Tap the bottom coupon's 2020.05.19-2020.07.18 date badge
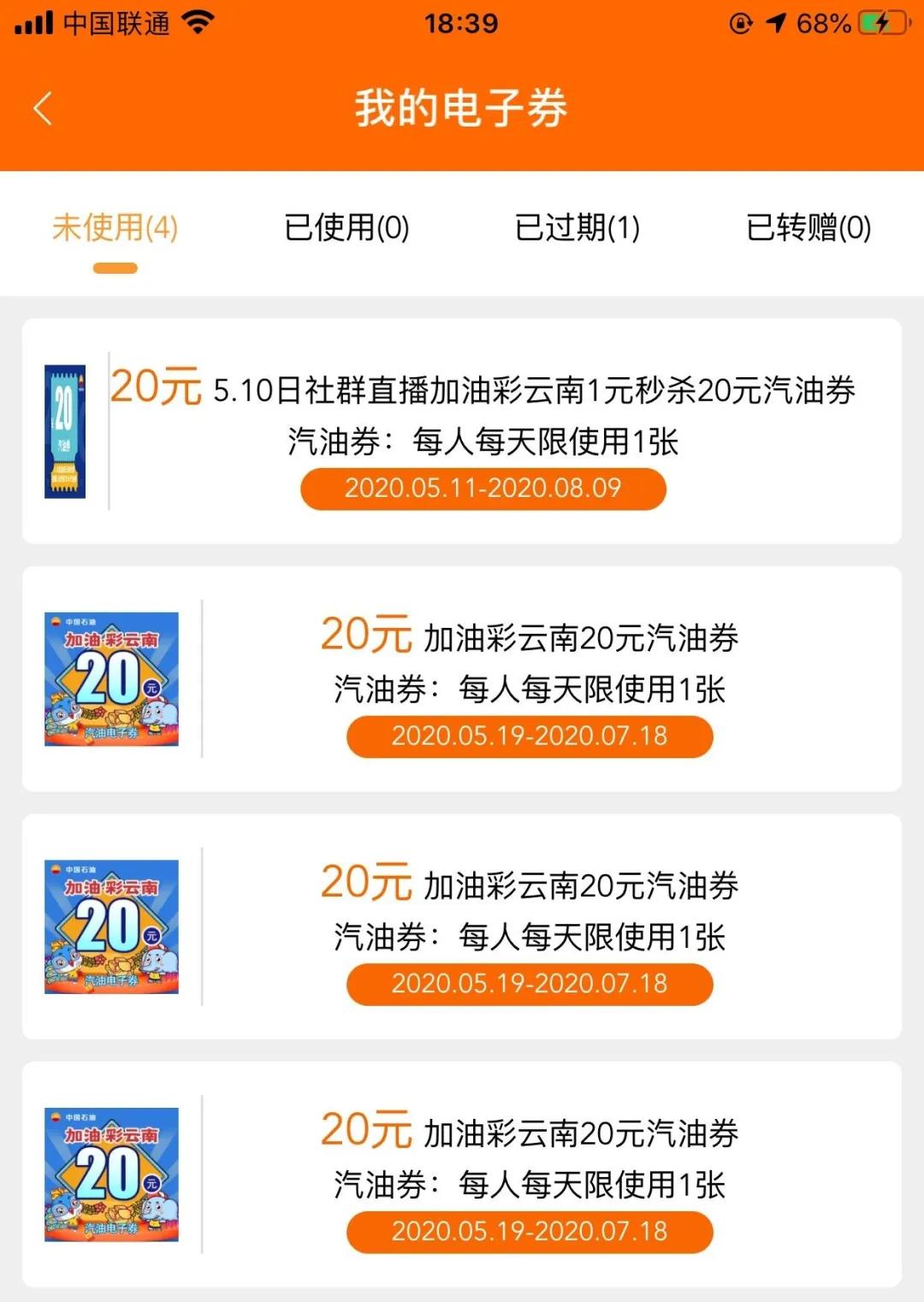 point(530,1233)
